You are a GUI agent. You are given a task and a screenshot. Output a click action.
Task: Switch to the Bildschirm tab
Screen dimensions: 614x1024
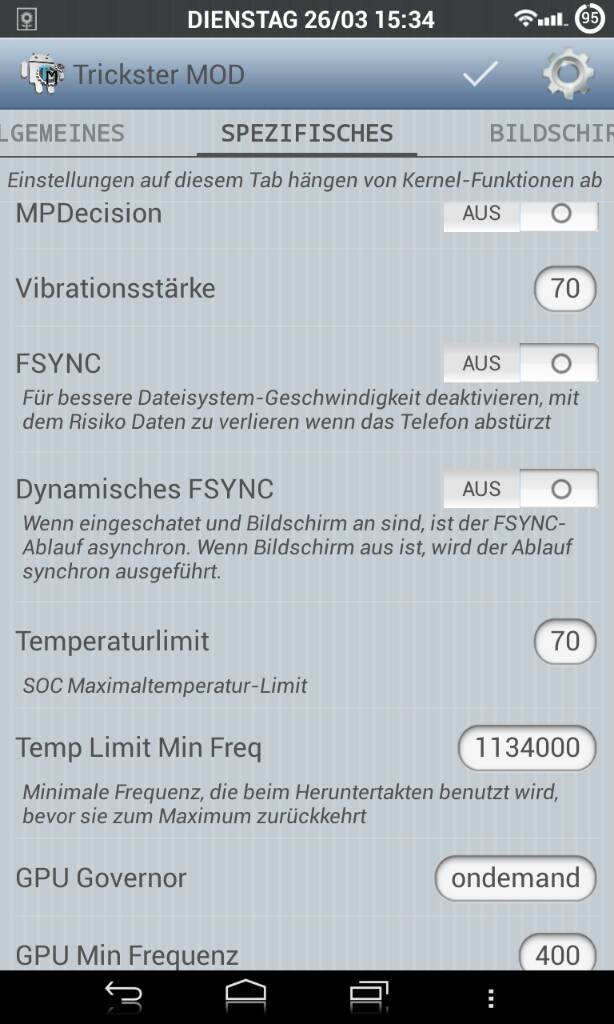click(551, 133)
